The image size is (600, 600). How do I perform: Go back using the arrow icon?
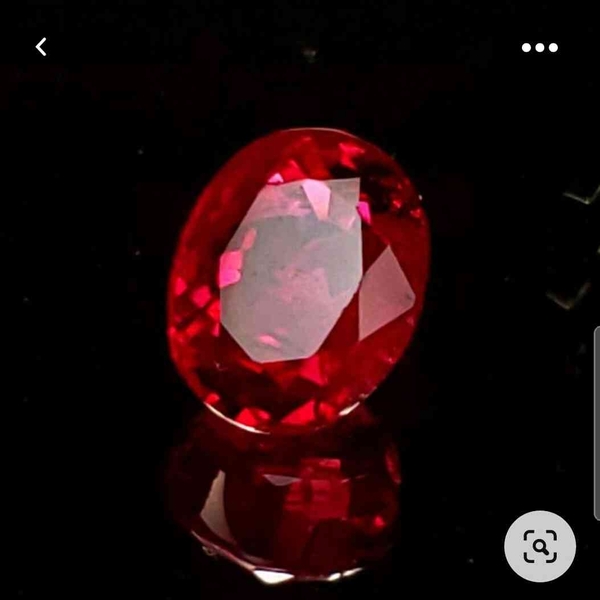(41, 47)
